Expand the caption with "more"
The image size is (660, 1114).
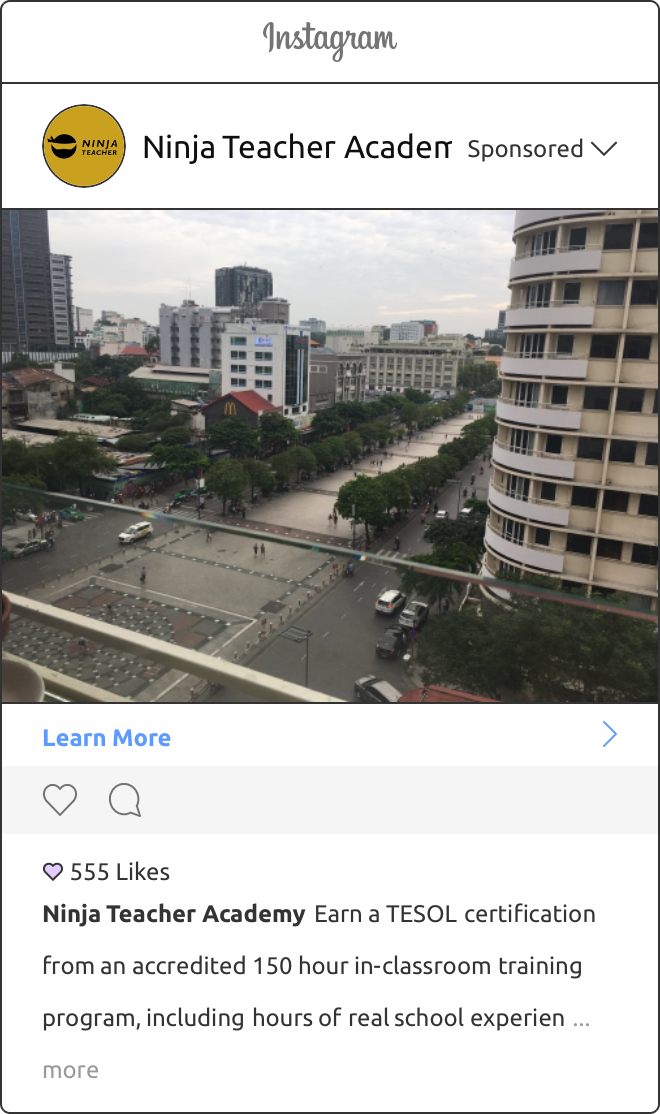pos(70,1070)
